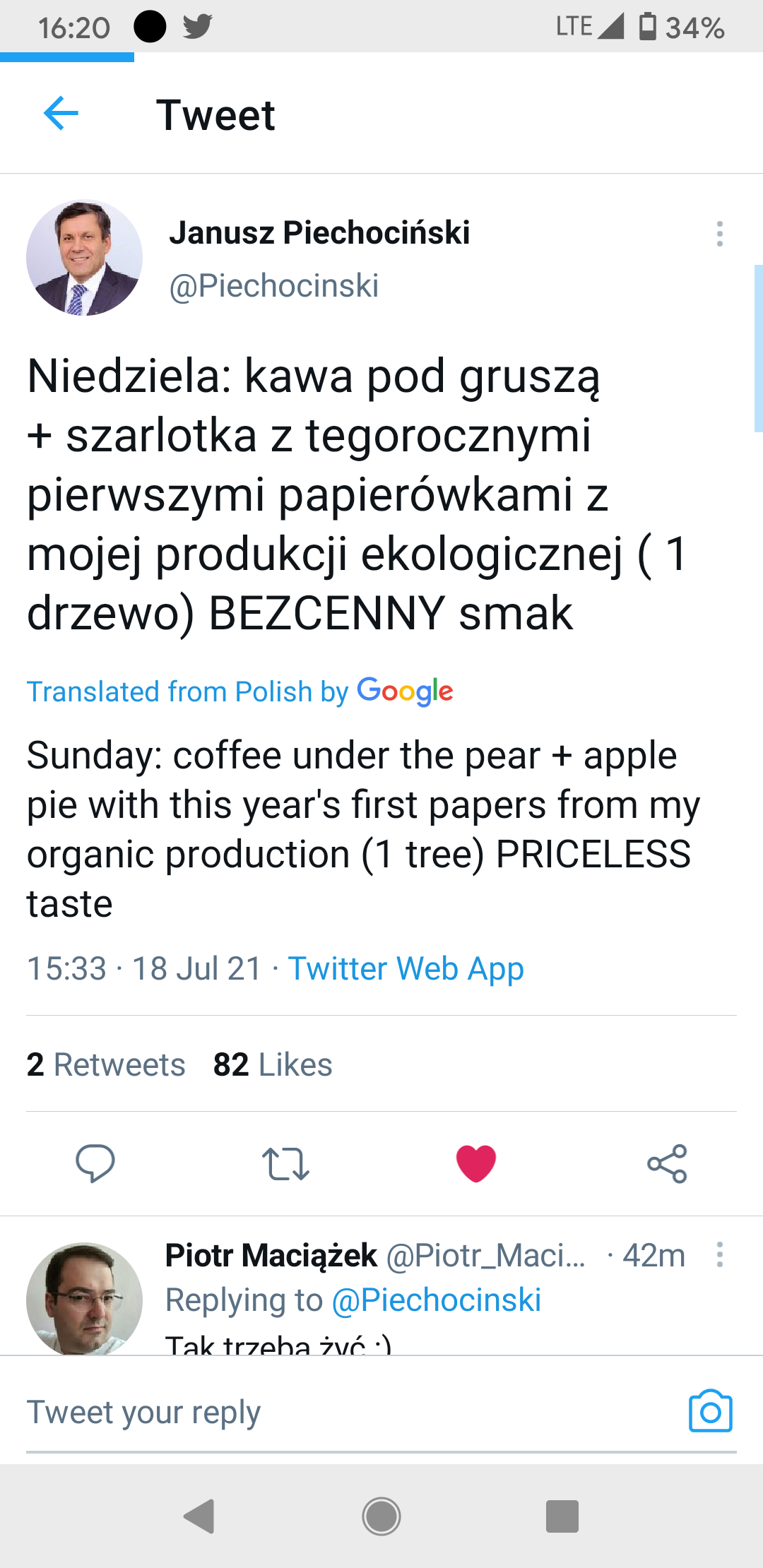Image resolution: width=763 pixels, height=1568 pixels.
Task: Open Janusz Piechociński's profile picture
Action: [x=84, y=258]
